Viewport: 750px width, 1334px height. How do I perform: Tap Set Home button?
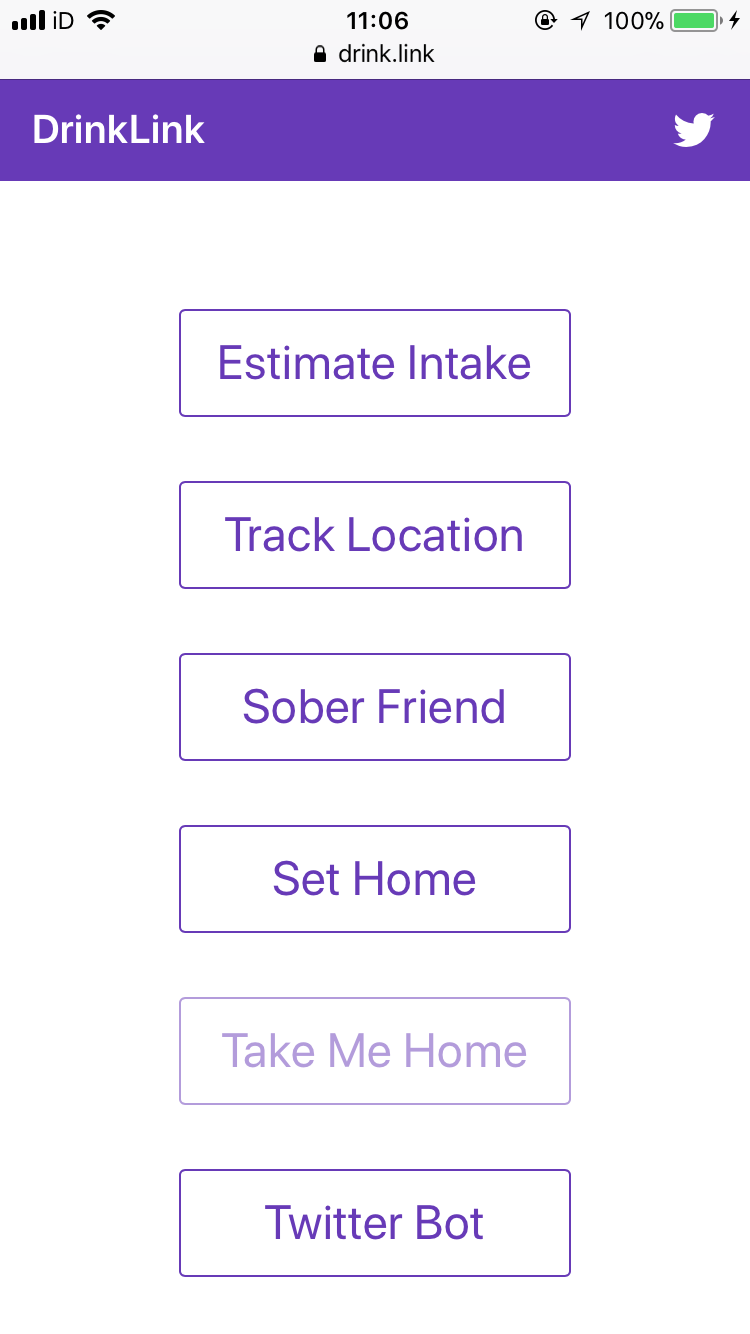click(374, 879)
